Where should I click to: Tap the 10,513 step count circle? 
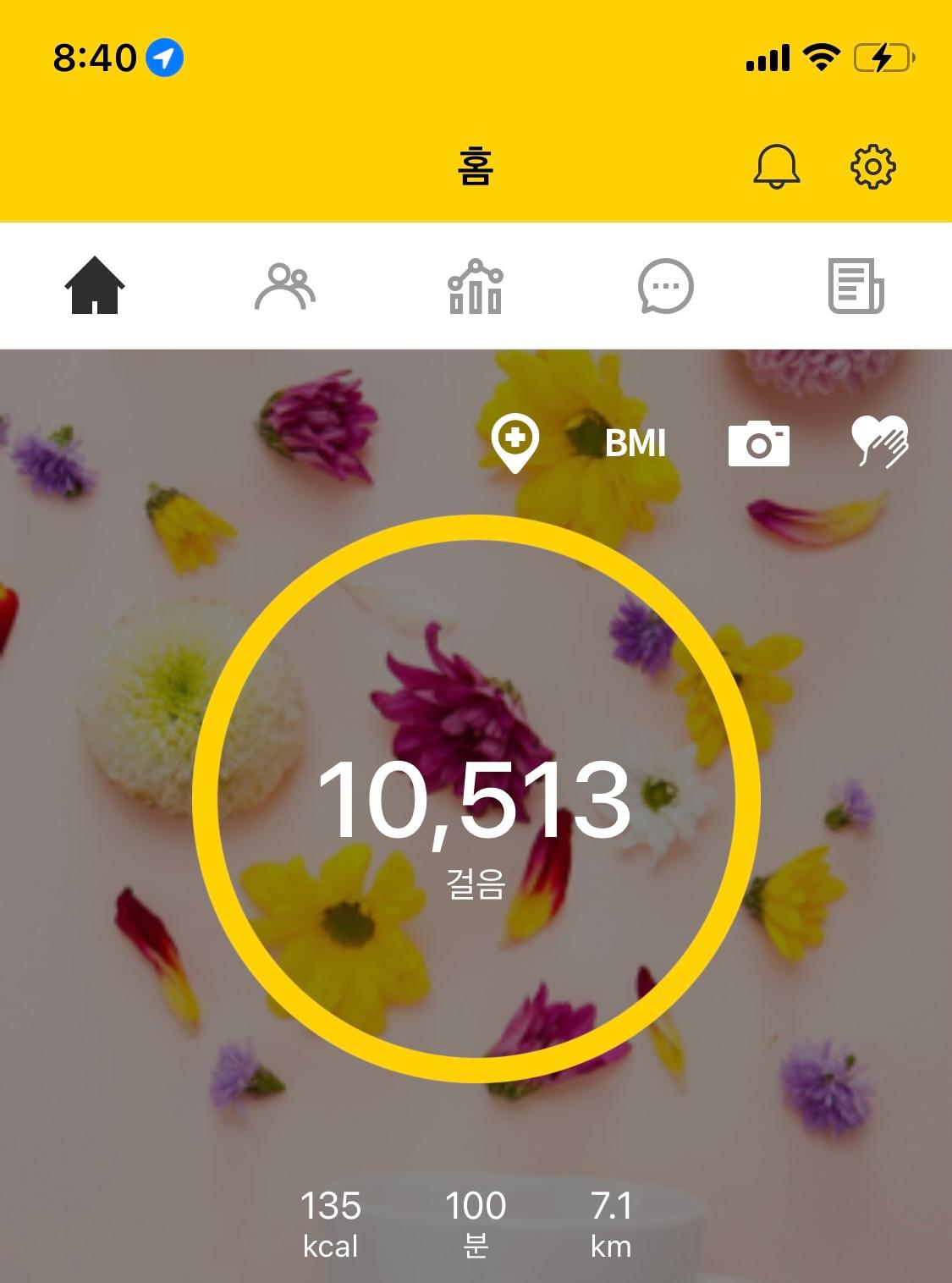(x=476, y=800)
